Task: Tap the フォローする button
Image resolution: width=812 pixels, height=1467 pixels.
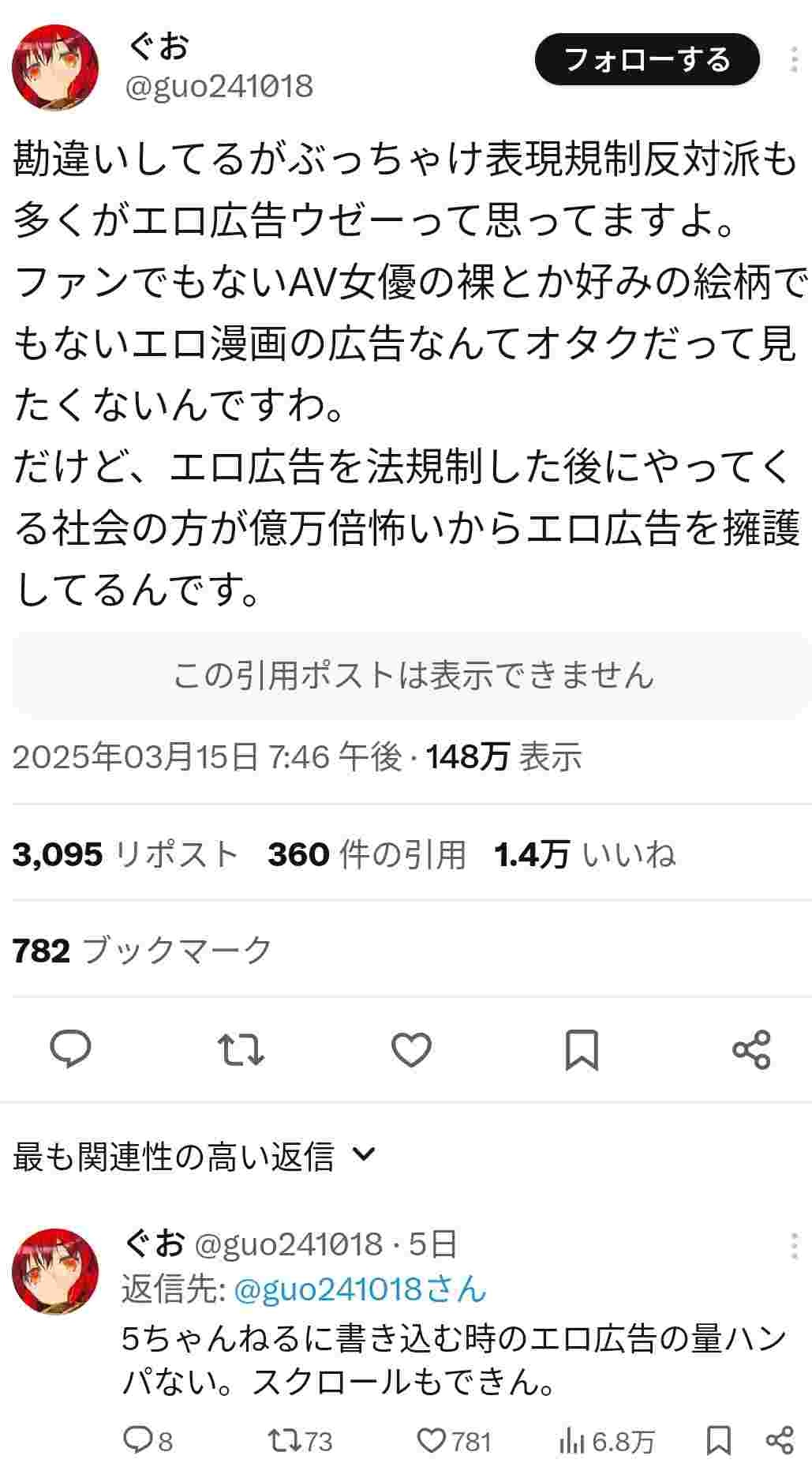Action: [x=646, y=59]
